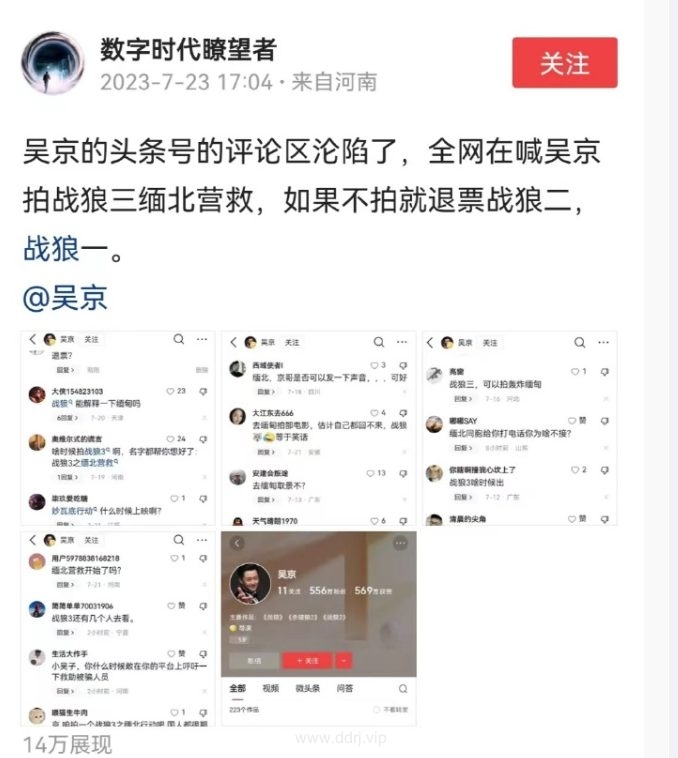Open the author's profile avatar

52,62
